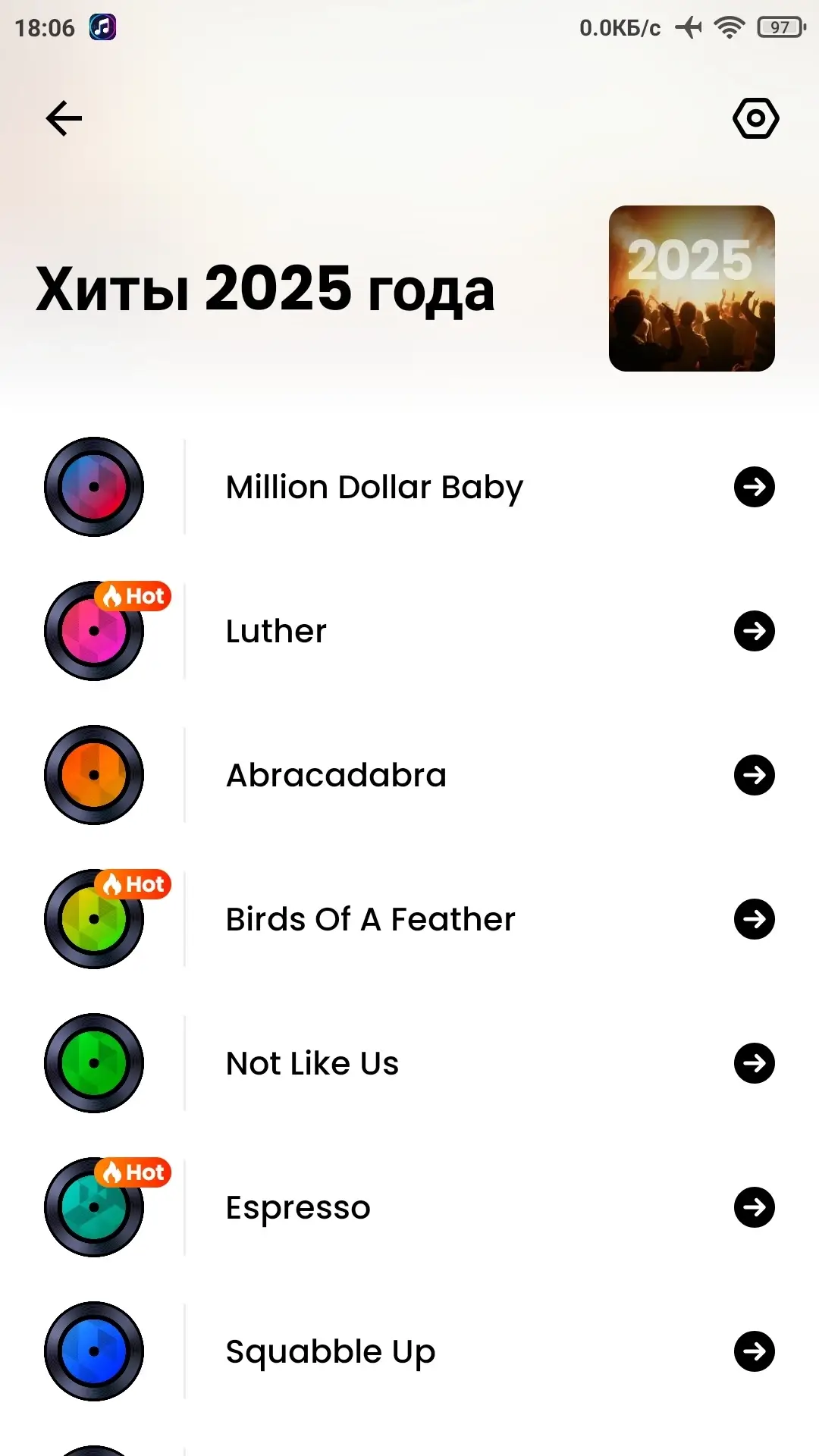Open settings via the hexagon icon
Viewport: 819px width, 1456px height.
click(x=755, y=118)
